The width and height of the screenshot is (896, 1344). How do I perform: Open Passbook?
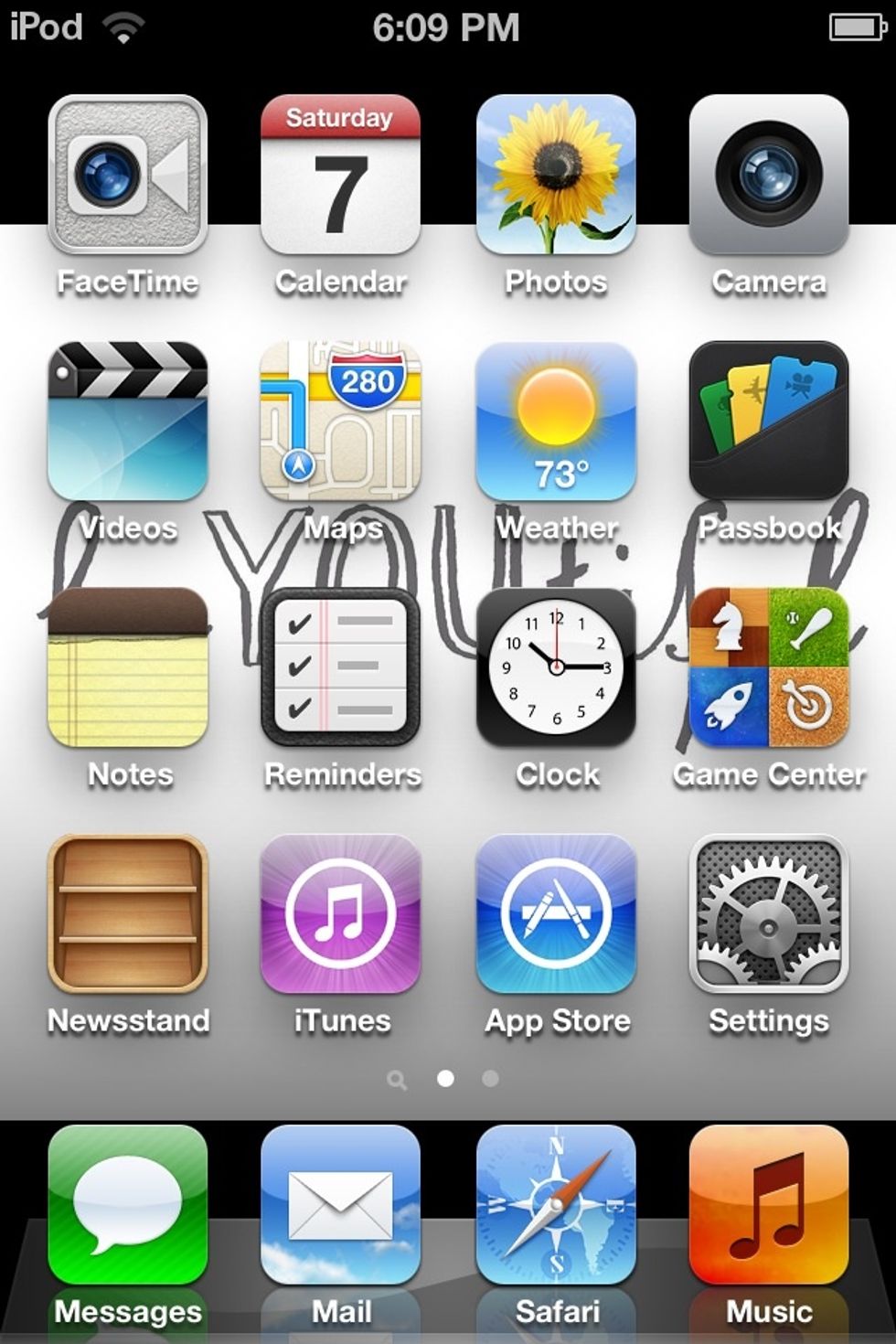click(x=769, y=421)
